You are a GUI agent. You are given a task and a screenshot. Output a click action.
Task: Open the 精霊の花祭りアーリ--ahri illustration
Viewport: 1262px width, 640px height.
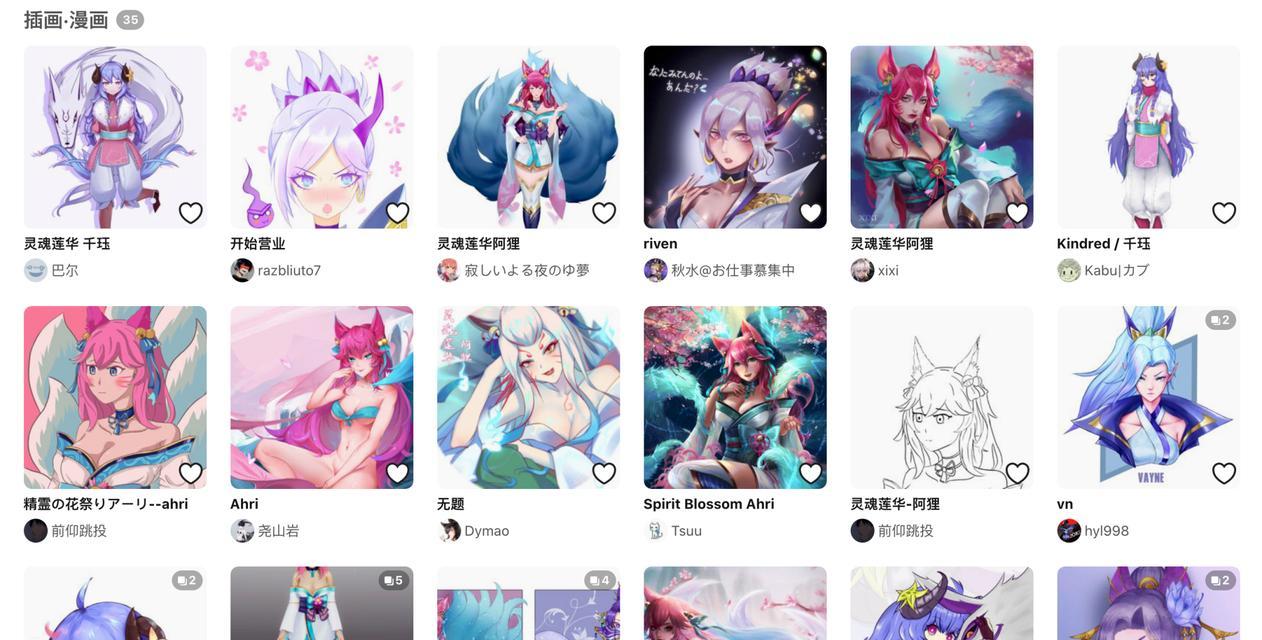pos(115,397)
